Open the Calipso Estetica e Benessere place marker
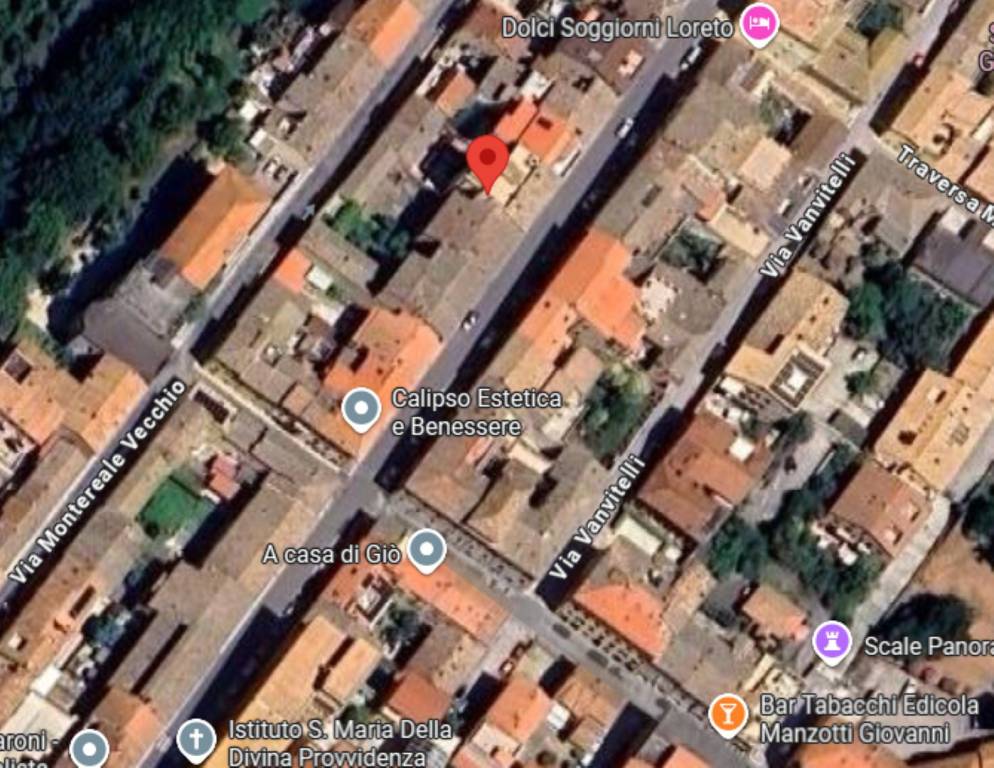Viewport: 994px width, 768px height. click(361, 409)
